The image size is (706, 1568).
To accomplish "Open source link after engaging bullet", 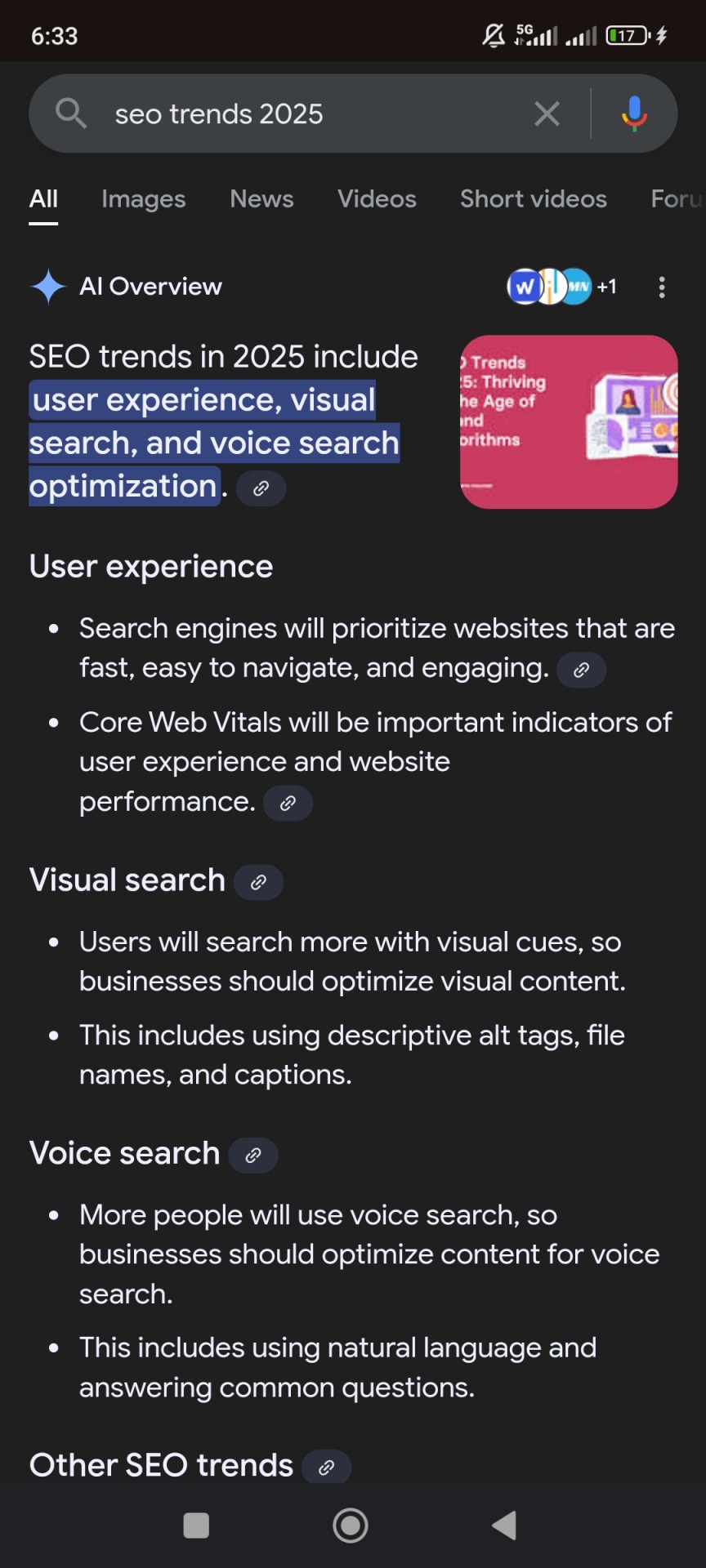I will (x=581, y=670).
